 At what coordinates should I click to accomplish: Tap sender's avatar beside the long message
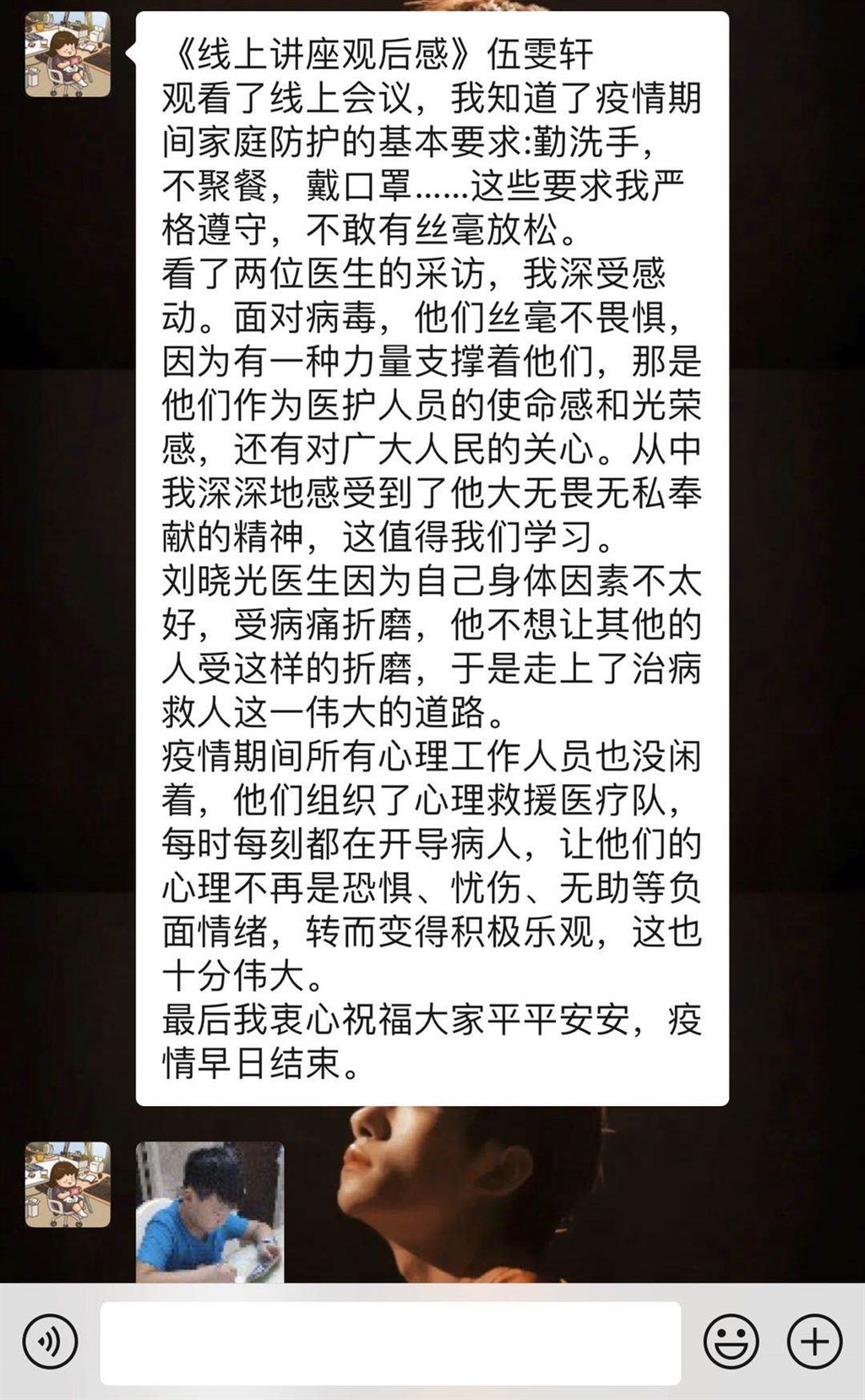[68, 54]
